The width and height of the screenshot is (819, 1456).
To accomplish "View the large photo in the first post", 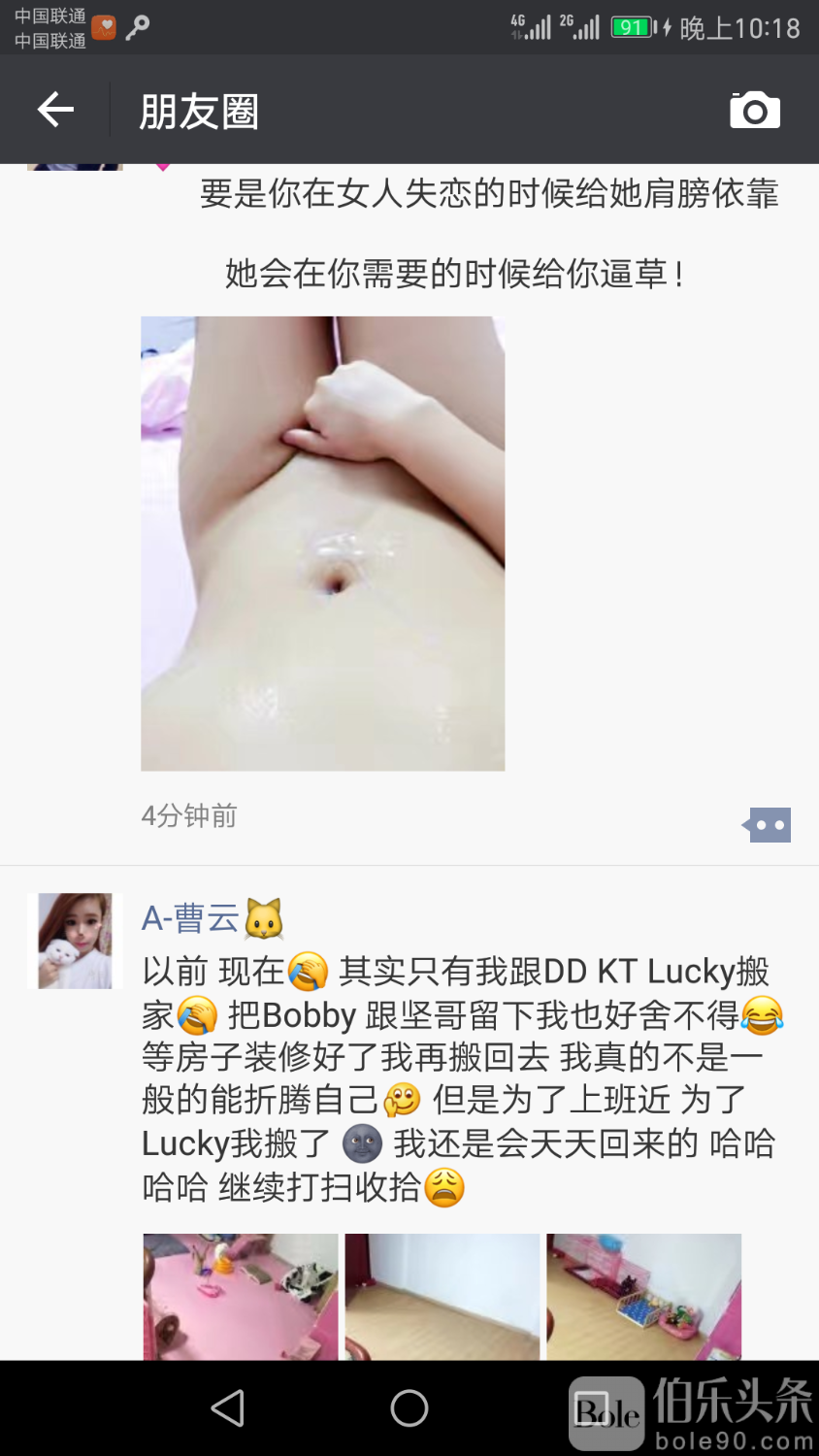I will pos(322,543).
